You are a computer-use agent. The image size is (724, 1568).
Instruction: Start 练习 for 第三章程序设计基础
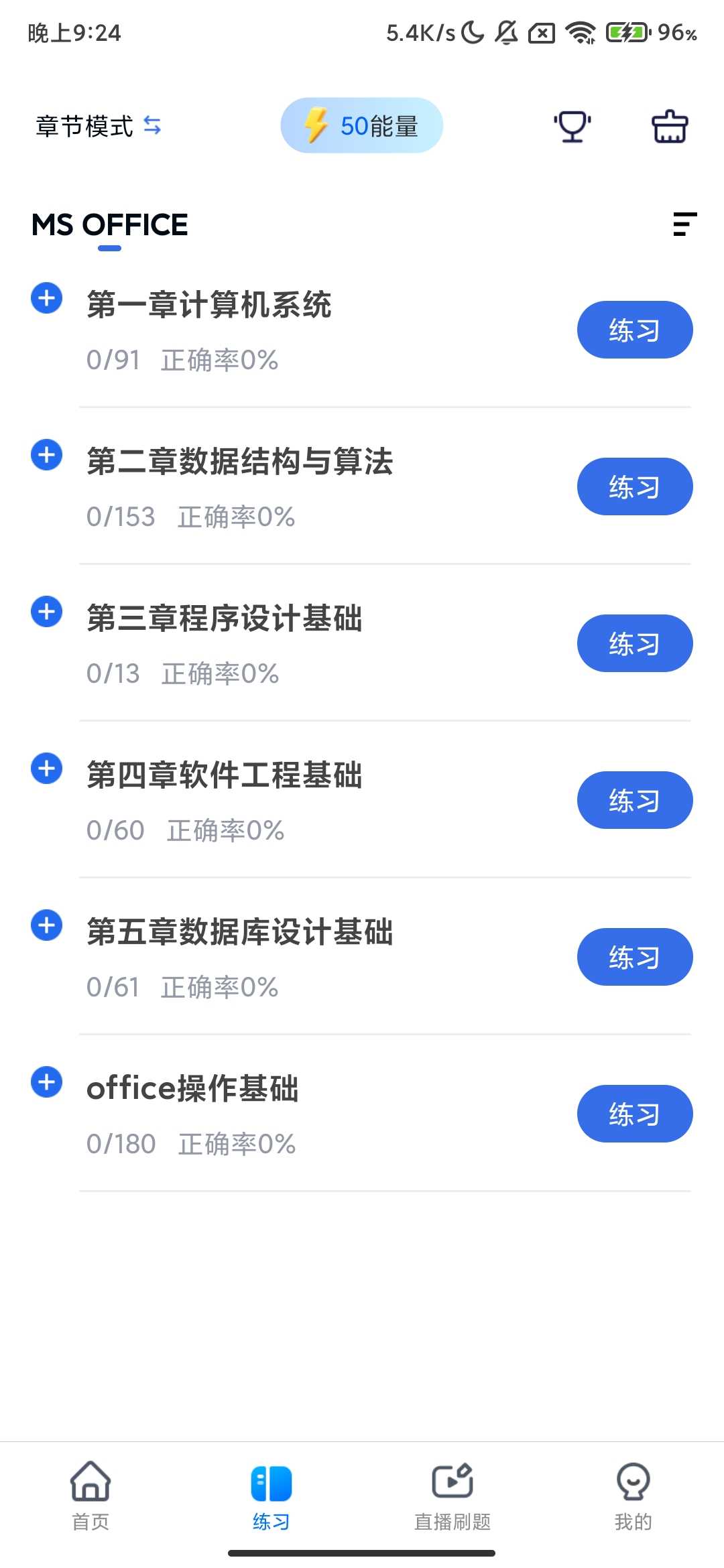click(x=634, y=643)
